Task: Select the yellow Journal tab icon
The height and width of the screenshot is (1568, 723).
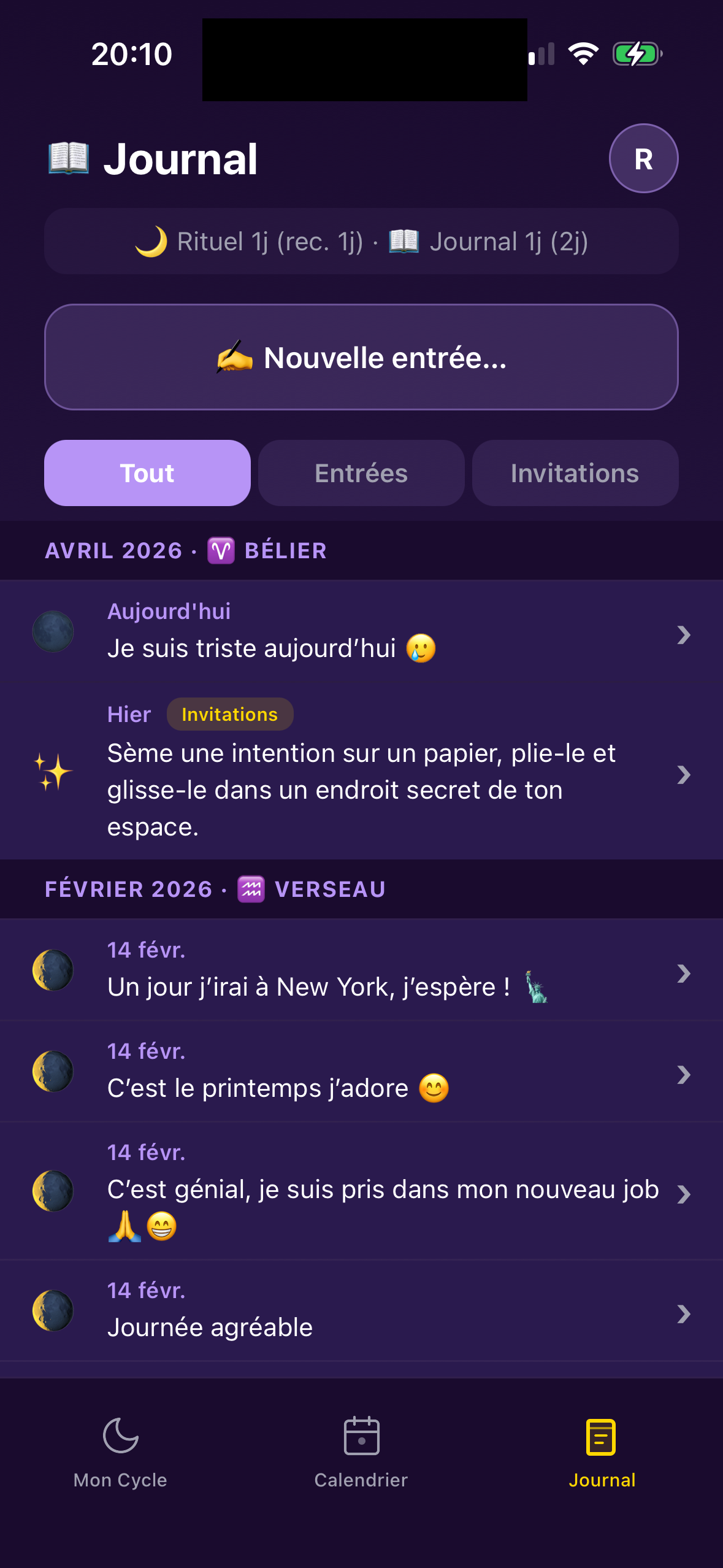Action: click(x=602, y=1435)
